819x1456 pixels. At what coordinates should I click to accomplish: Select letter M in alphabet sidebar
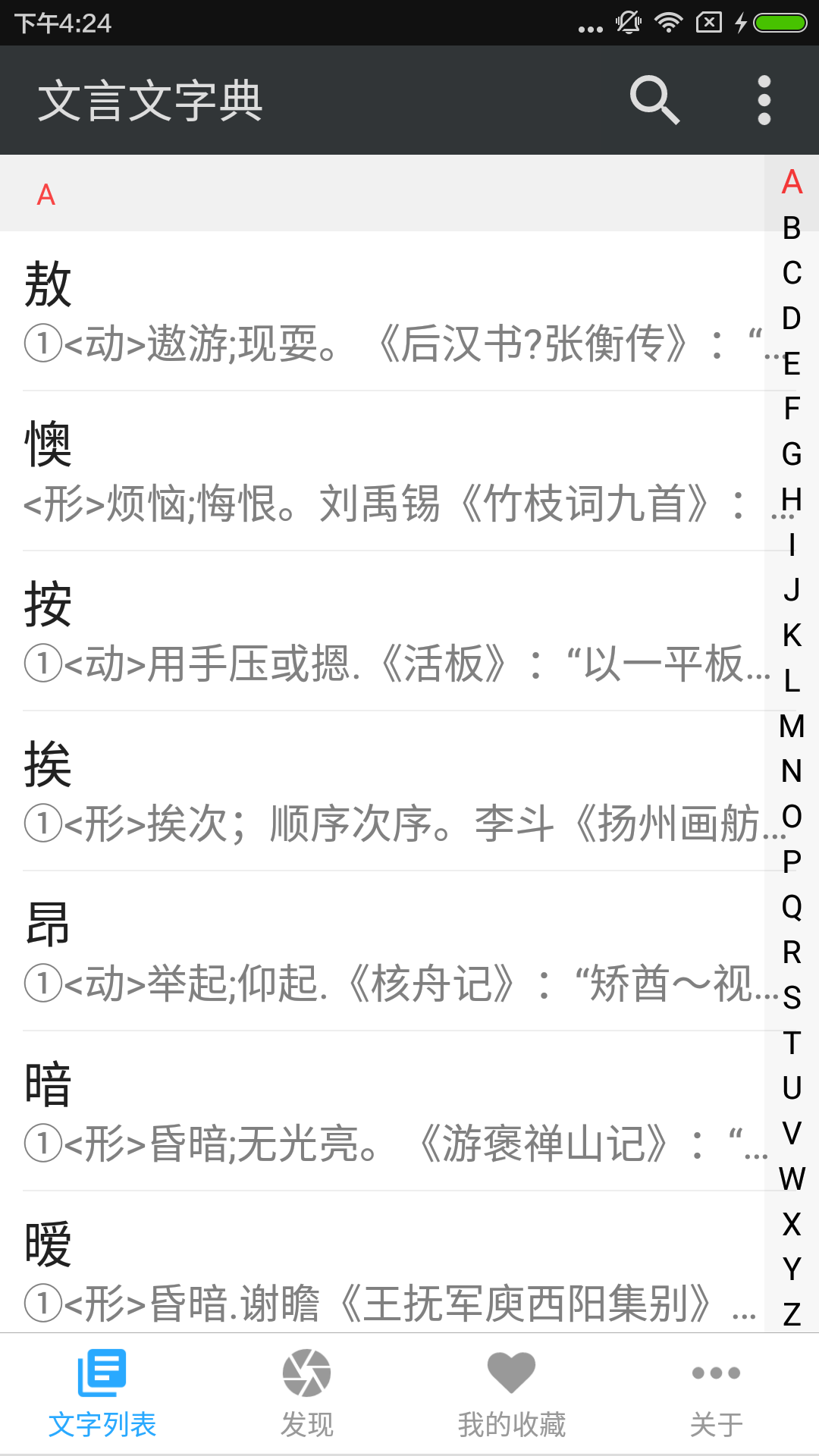point(792,728)
